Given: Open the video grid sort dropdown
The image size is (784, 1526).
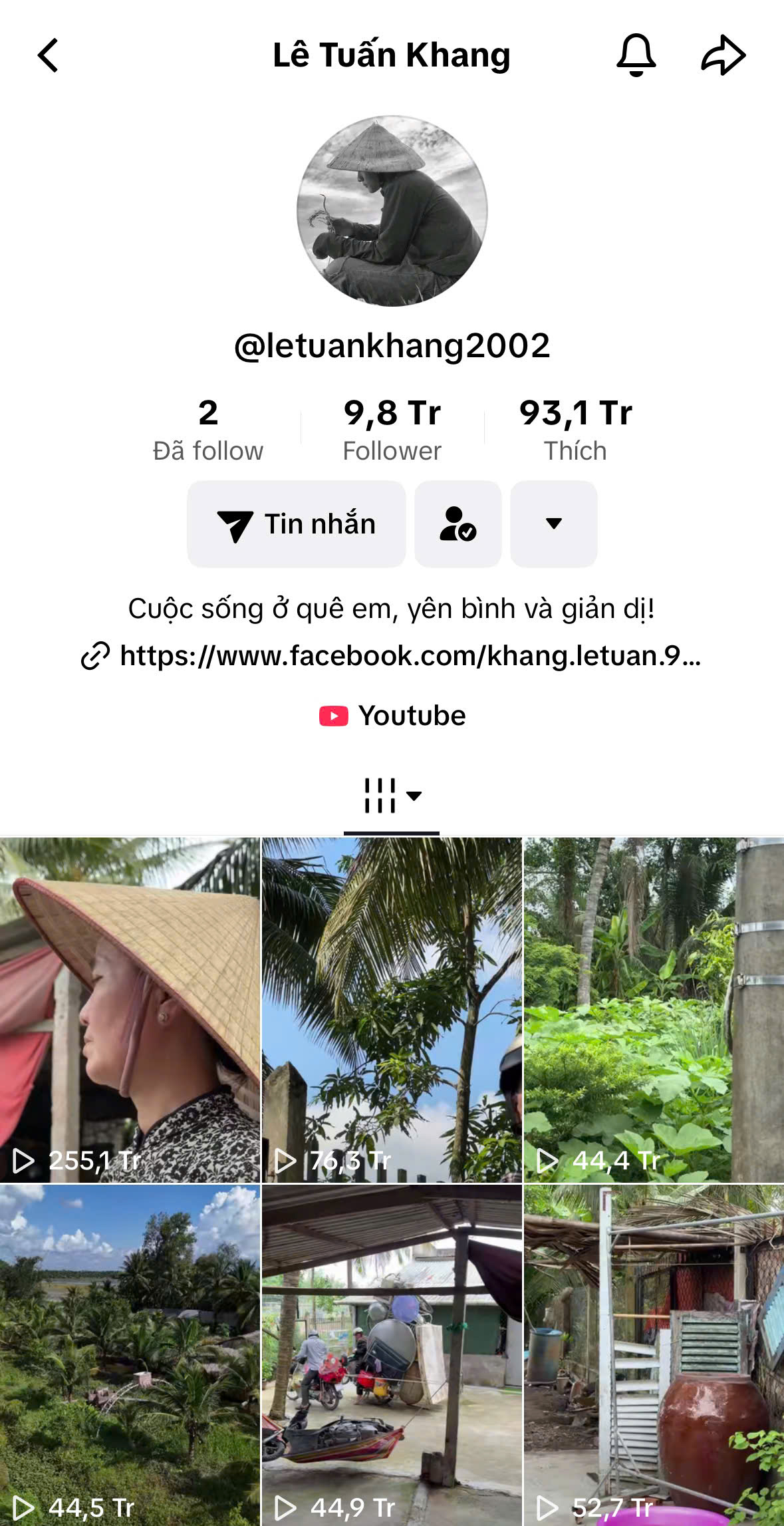Looking at the screenshot, I should pyautogui.click(x=392, y=796).
